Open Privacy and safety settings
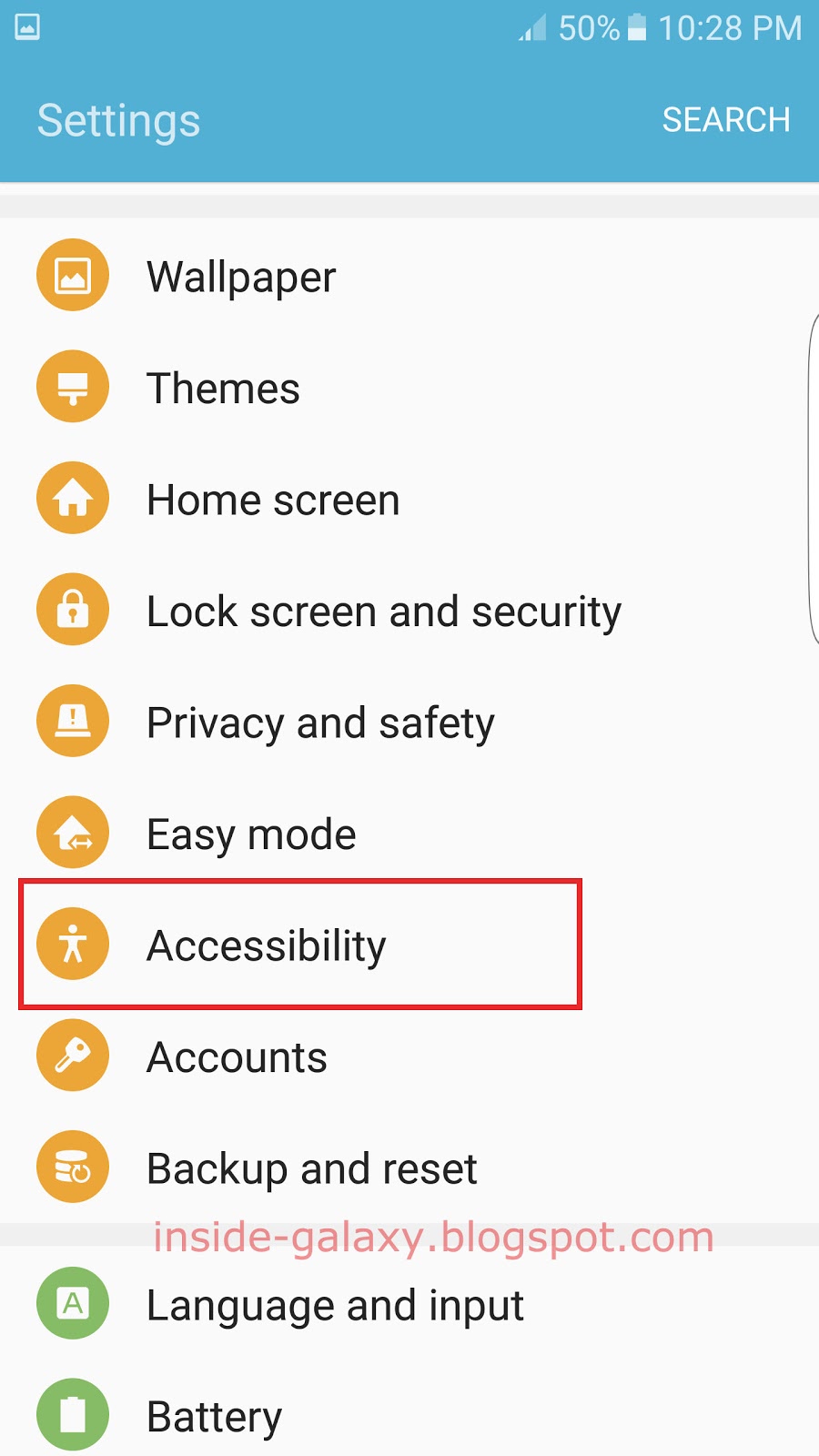819x1456 pixels. [320, 722]
